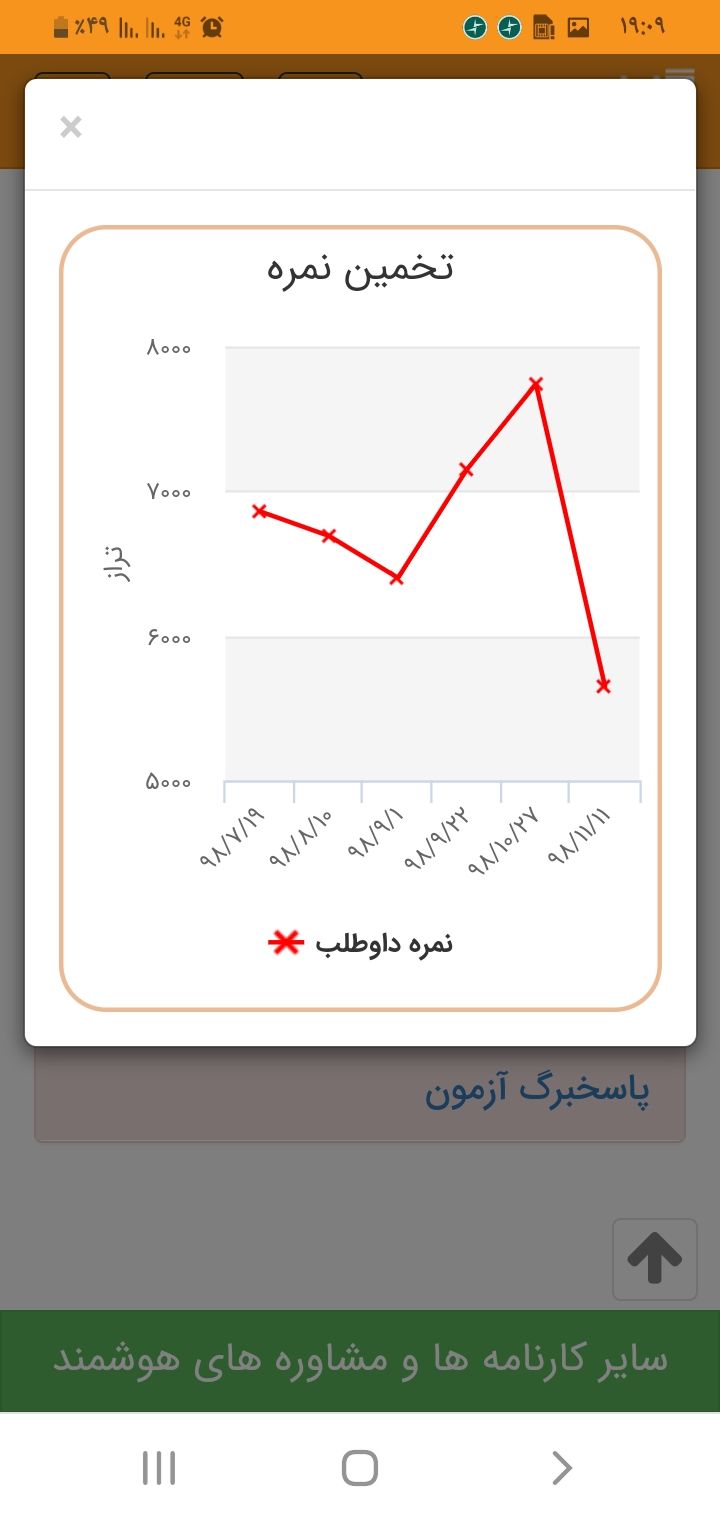Toggle the نمره داوطلب legend series
Screen dimensions: 720x1520
pyautogui.click(x=361, y=943)
